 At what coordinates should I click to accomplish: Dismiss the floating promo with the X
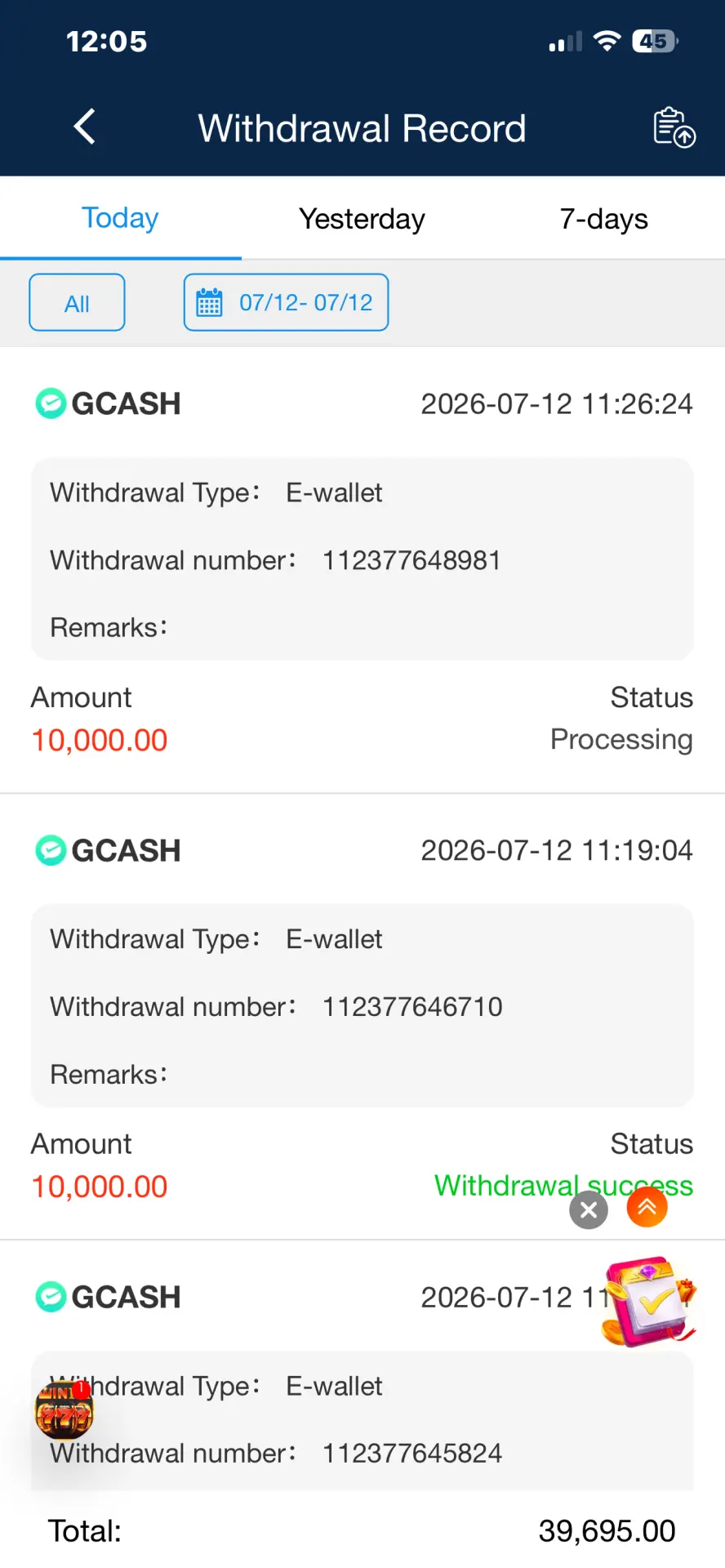click(x=589, y=1209)
